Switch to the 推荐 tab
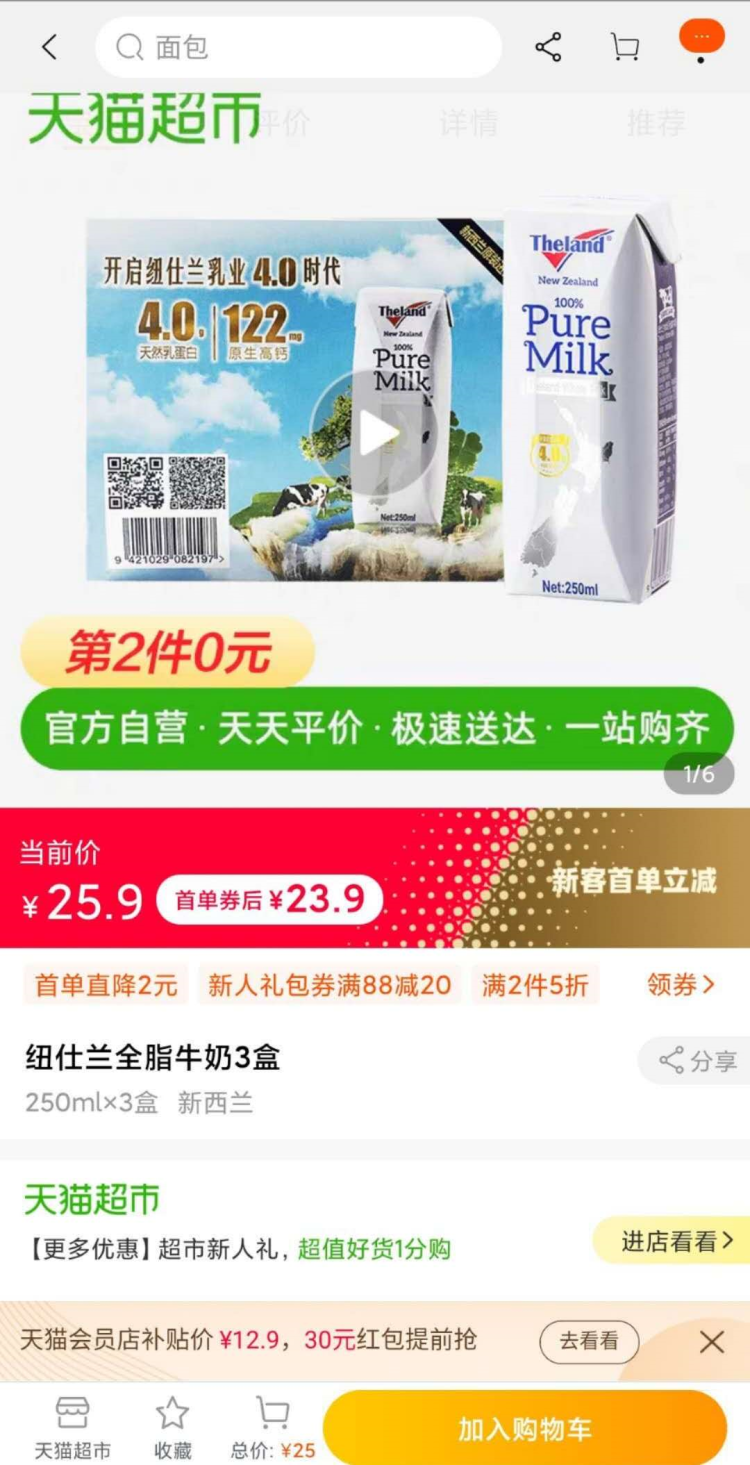Viewport: 750px width, 1465px height. pos(656,123)
